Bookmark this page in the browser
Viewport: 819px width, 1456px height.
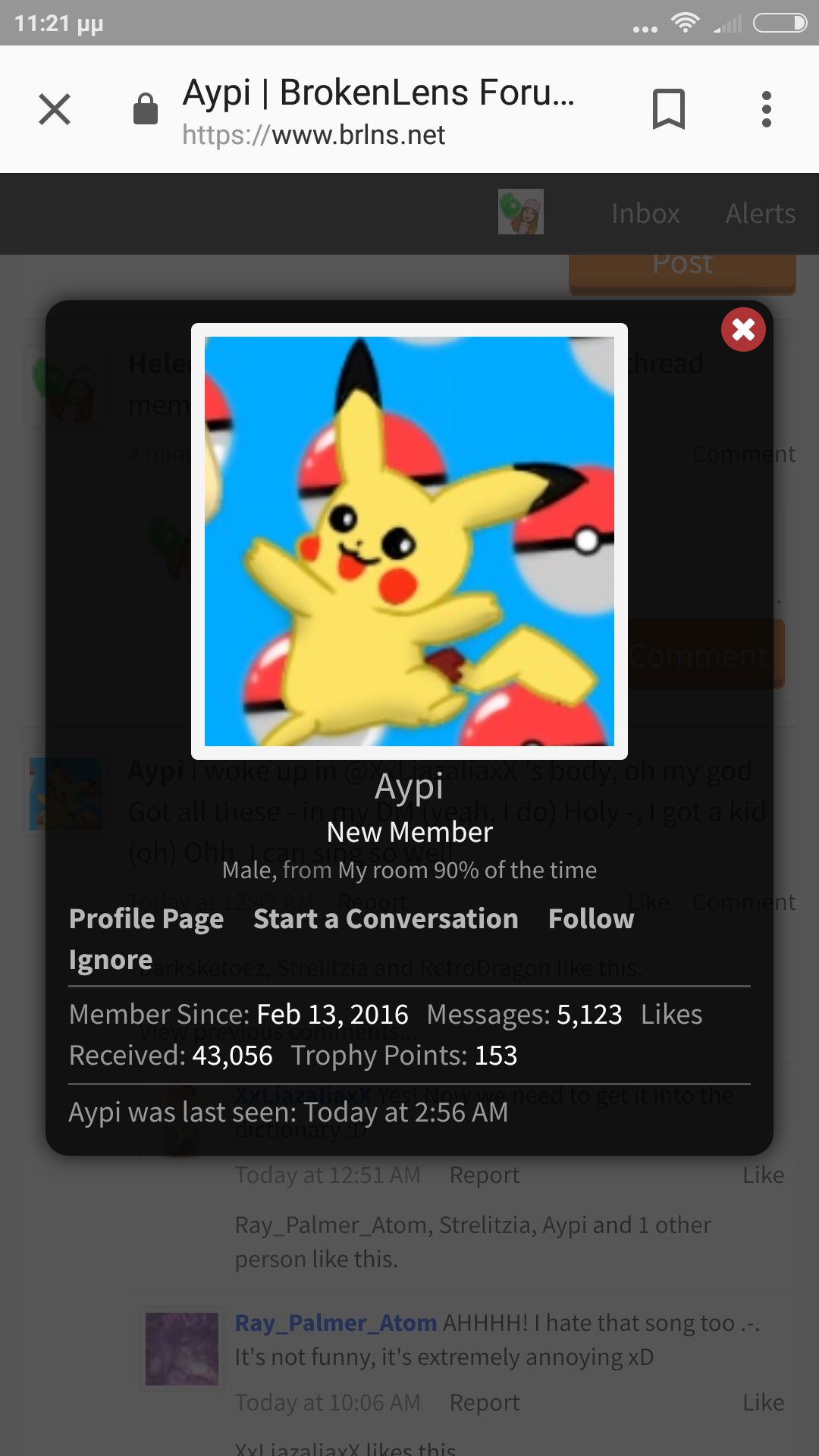click(x=669, y=109)
